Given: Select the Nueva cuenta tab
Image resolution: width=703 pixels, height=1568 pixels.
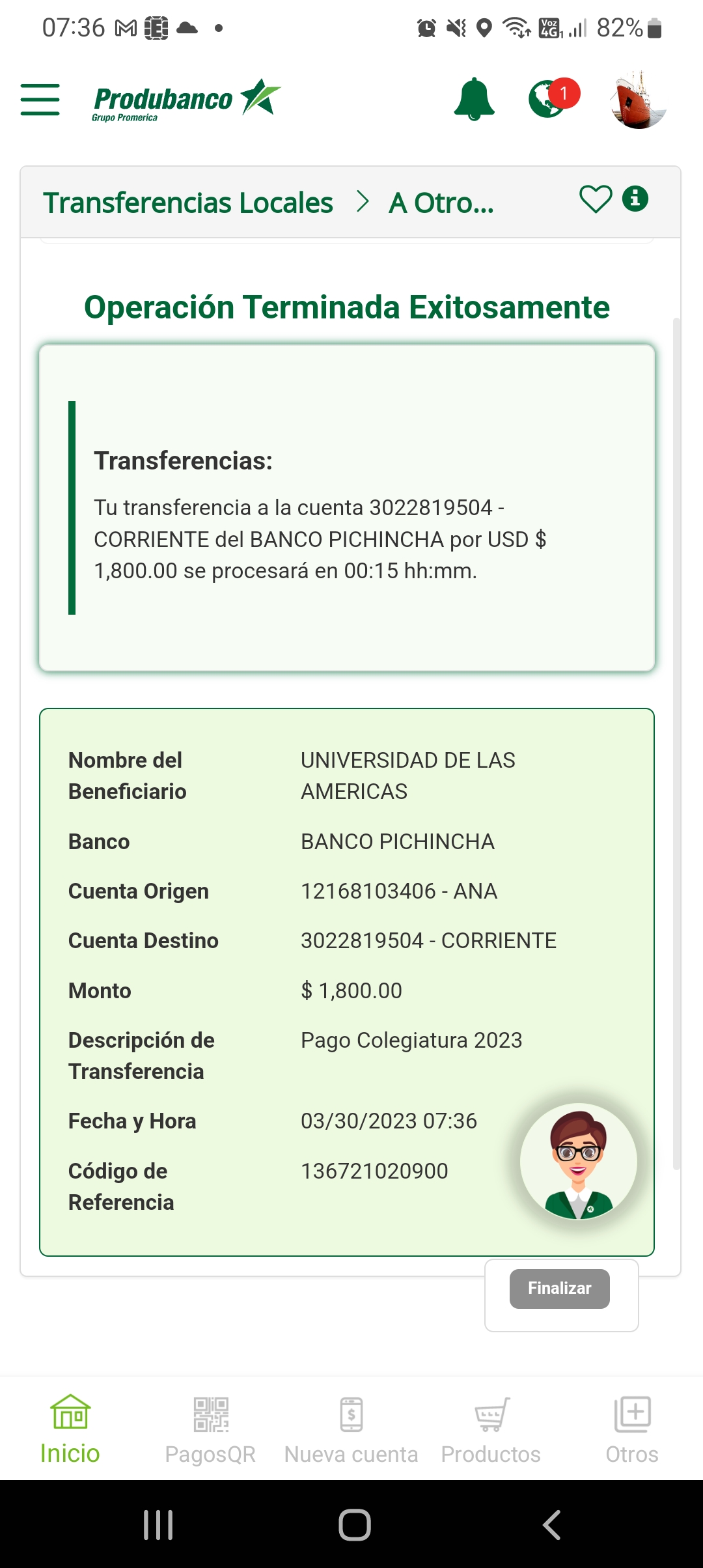Looking at the screenshot, I should point(351,1429).
